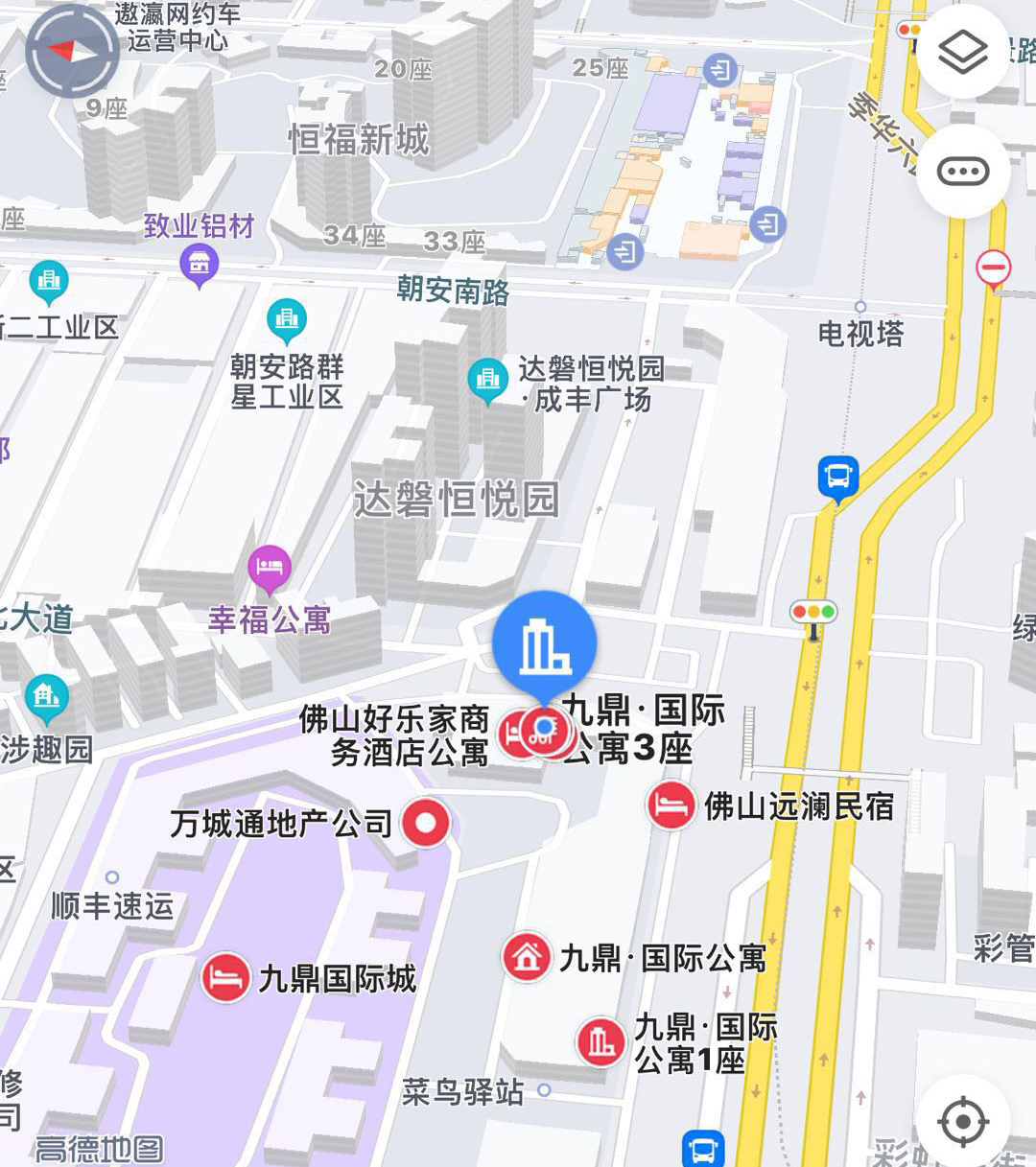Tap the compass to reset map orientation
This screenshot has width=1036, height=1167.
click(x=72, y=51)
